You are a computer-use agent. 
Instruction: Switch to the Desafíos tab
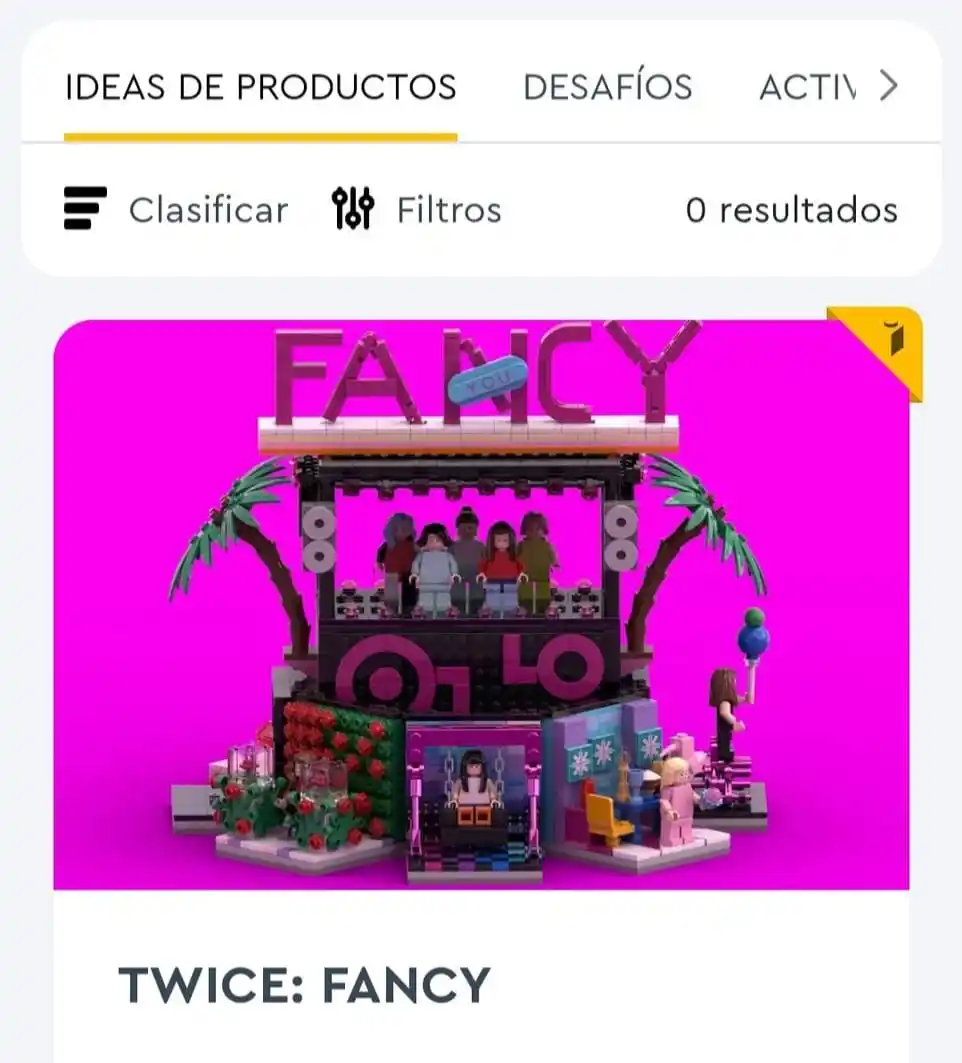pyautogui.click(x=607, y=87)
